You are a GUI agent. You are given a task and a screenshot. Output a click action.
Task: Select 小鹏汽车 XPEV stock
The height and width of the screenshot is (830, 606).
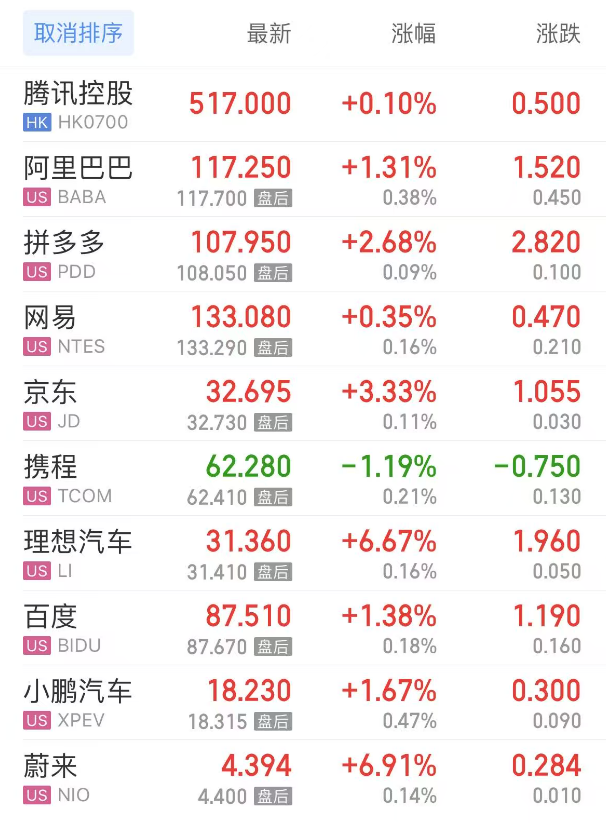(78, 703)
